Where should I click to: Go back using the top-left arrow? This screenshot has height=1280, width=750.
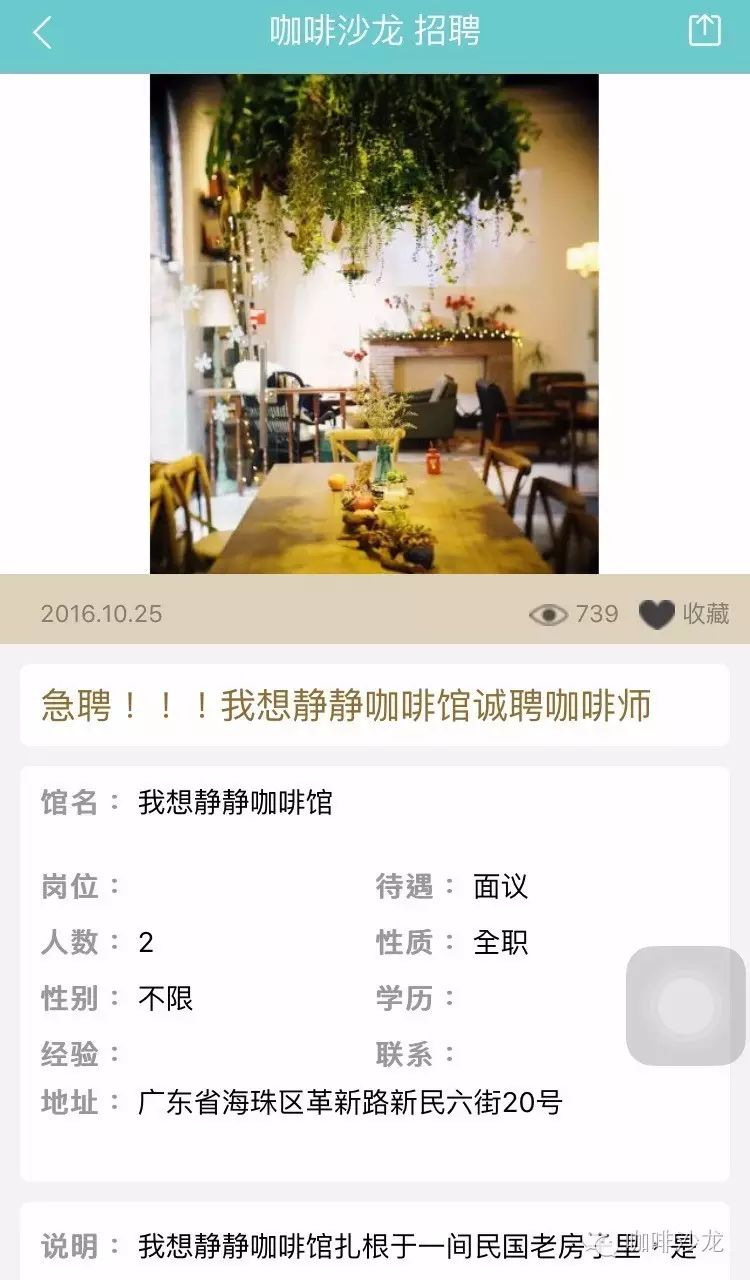[x=41, y=32]
